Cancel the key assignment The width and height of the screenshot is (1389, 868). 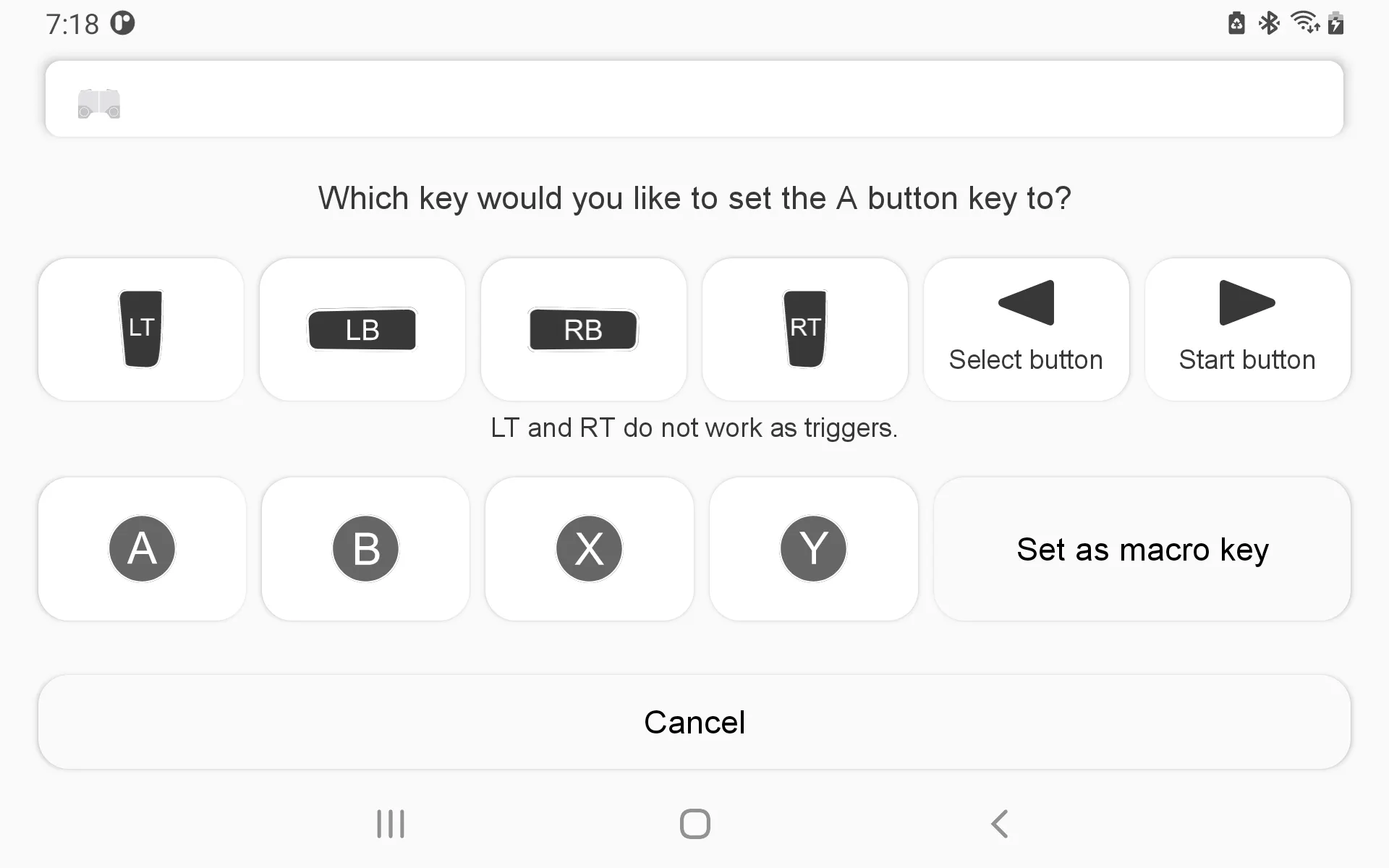[x=694, y=722]
